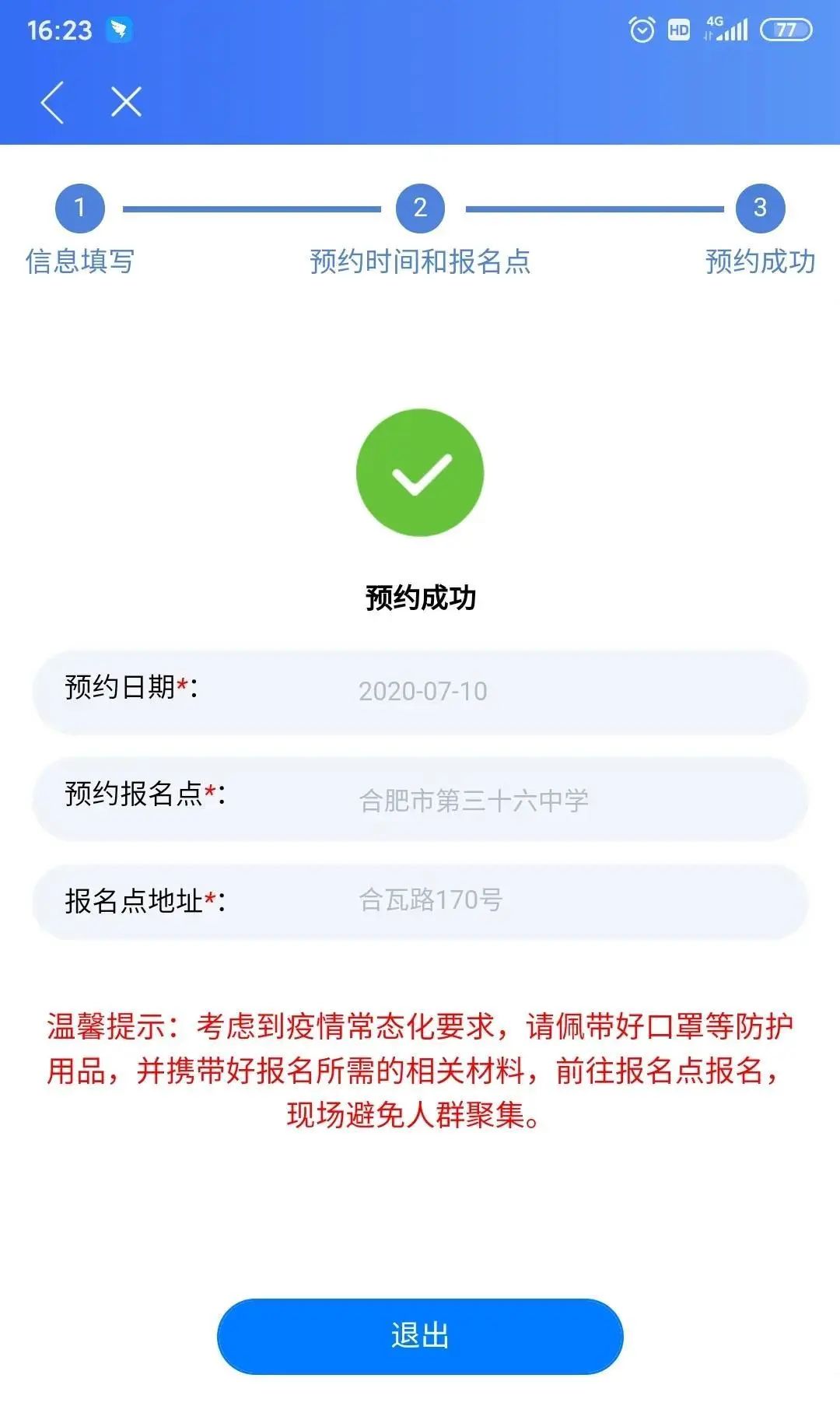Image resolution: width=840 pixels, height=1413 pixels.
Task: Go back with the top-left arrow
Action: coord(52,102)
